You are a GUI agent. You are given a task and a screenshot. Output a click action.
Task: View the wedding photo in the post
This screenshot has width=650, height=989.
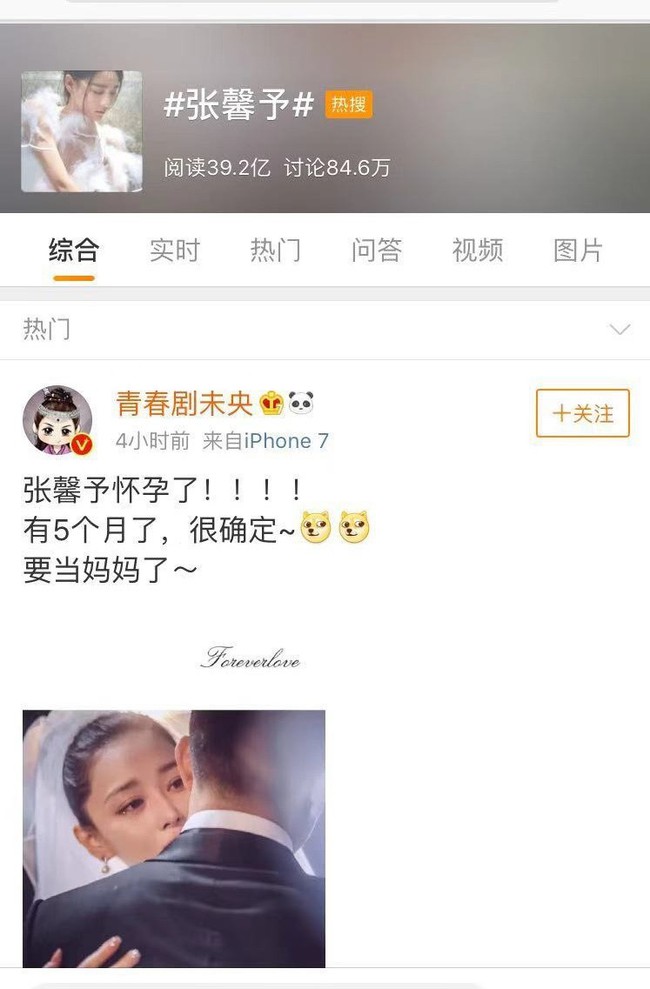tap(174, 838)
